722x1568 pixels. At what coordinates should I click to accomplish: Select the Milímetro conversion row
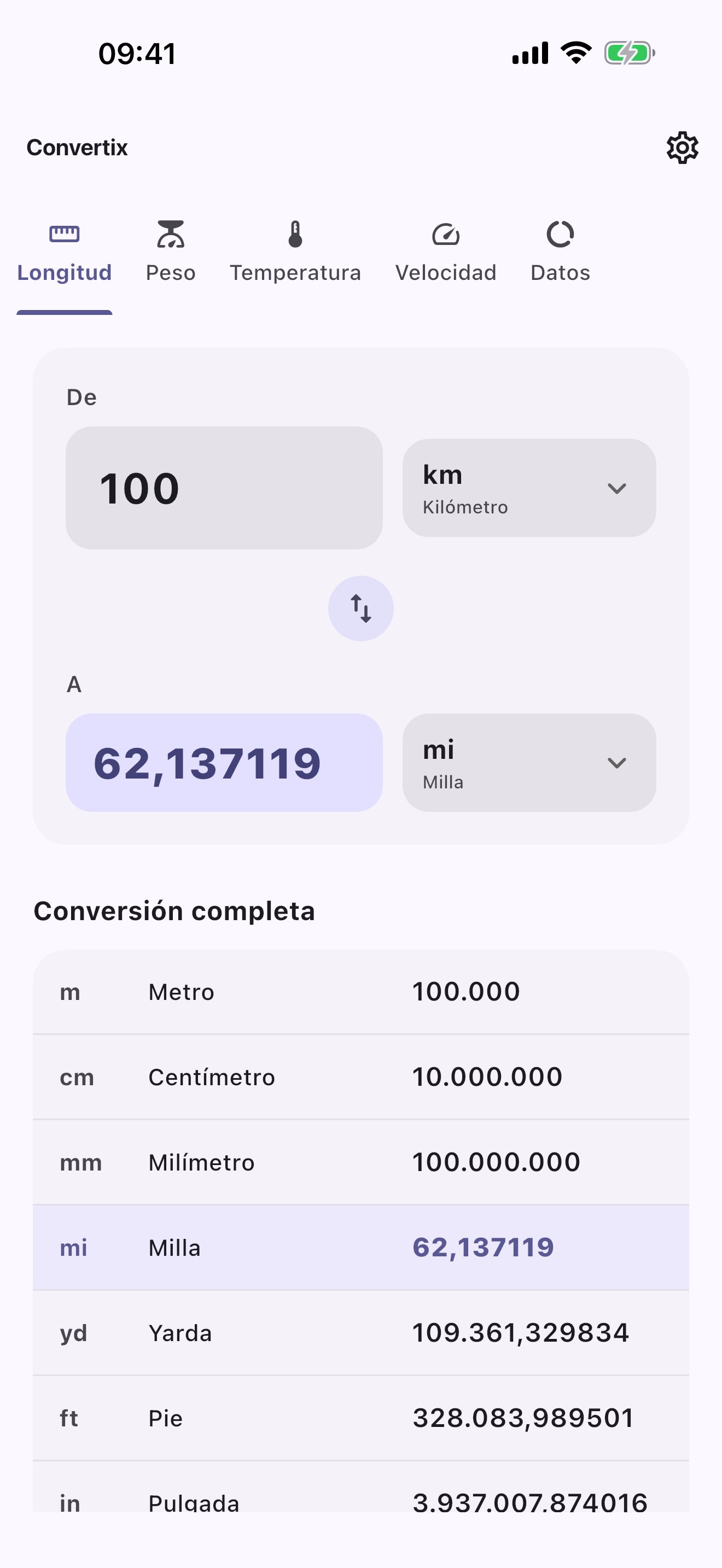pos(361,1162)
